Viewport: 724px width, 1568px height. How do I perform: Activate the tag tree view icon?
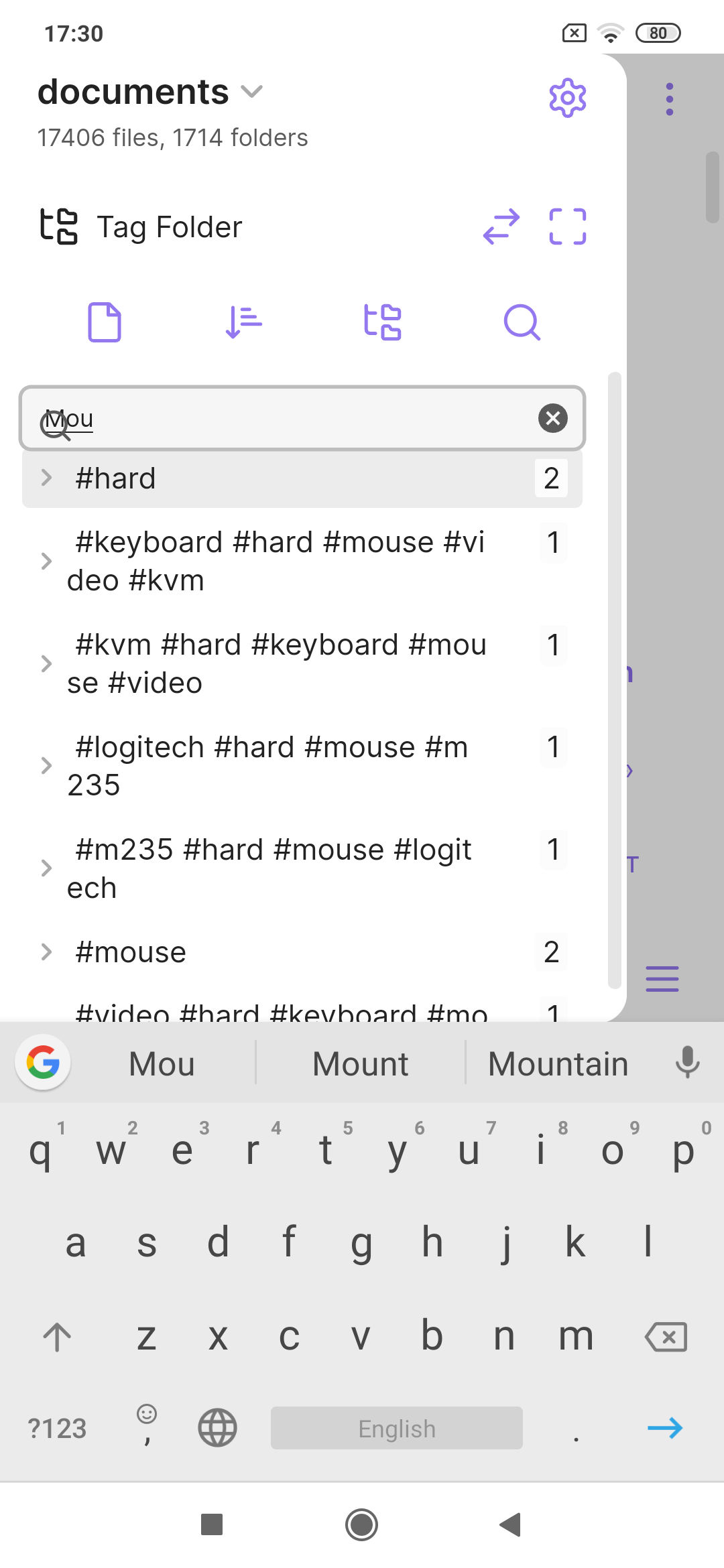tap(383, 322)
